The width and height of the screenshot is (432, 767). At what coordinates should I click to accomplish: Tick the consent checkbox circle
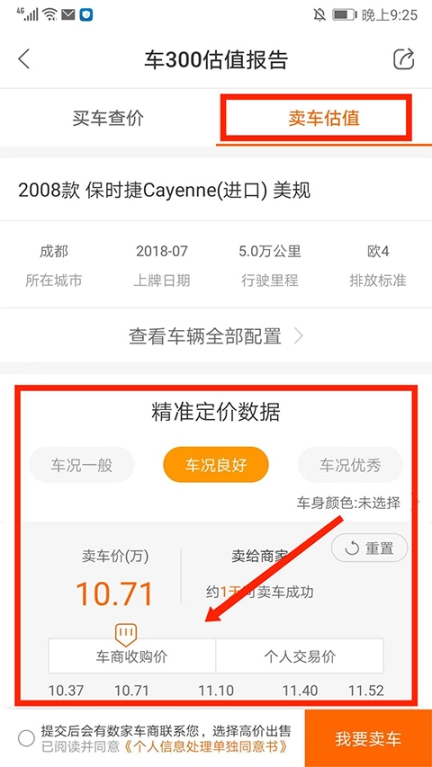click(x=26, y=738)
